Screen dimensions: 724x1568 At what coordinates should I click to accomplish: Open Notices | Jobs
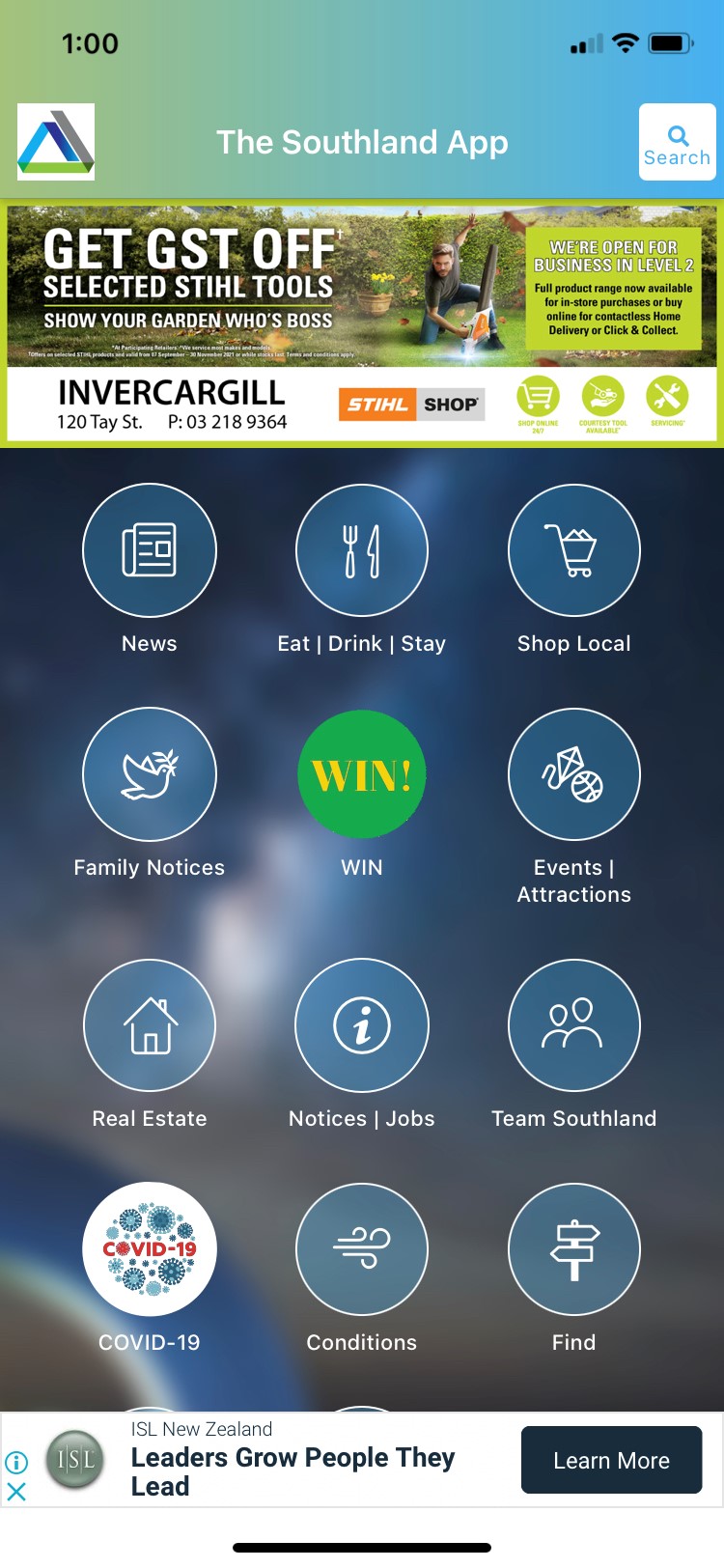[x=362, y=1025]
